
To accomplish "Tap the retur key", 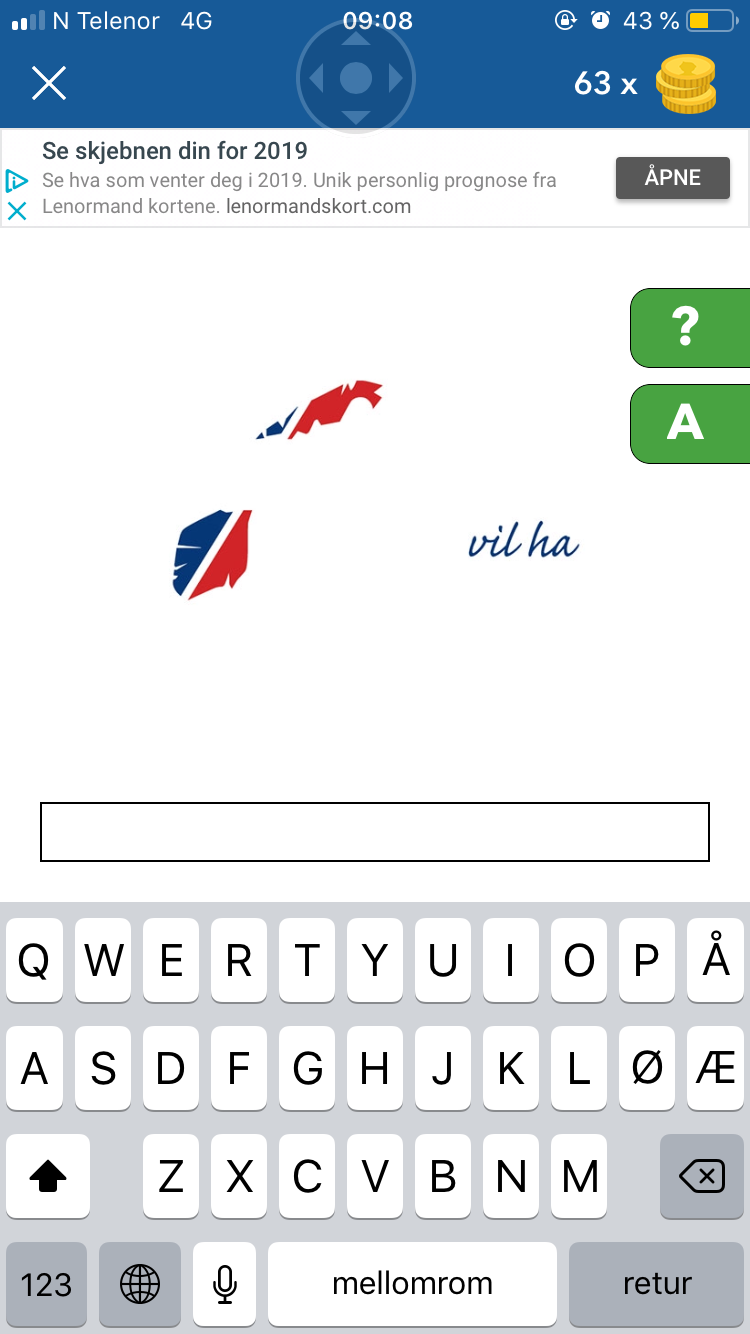I will 657,1284.
